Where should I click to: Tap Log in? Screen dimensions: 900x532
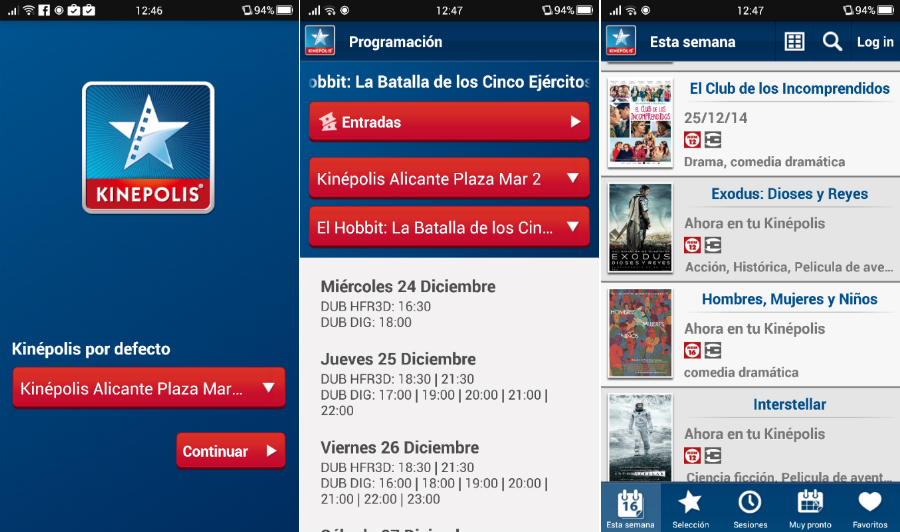click(x=875, y=41)
